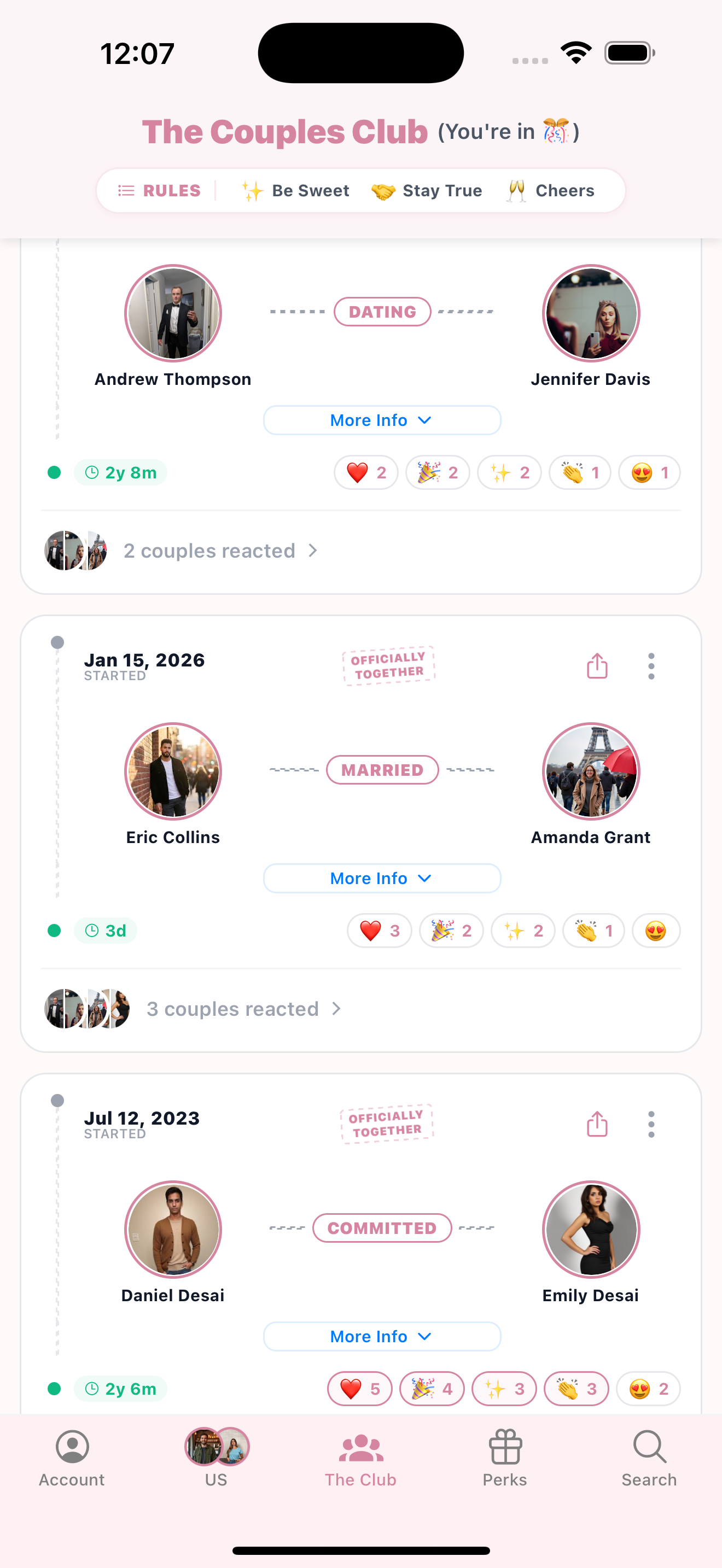Expand More Info for Andrew and Jennifer
Viewport: 722px width, 1568px height.
[x=382, y=420]
